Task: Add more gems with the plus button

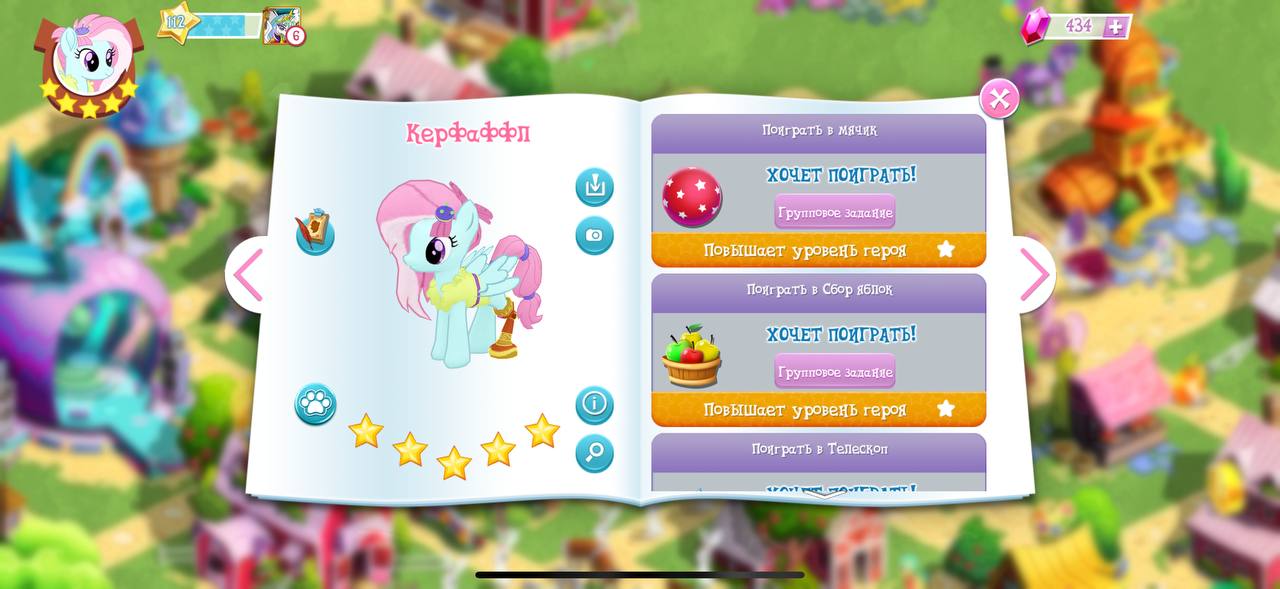Action: pos(1115,26)
